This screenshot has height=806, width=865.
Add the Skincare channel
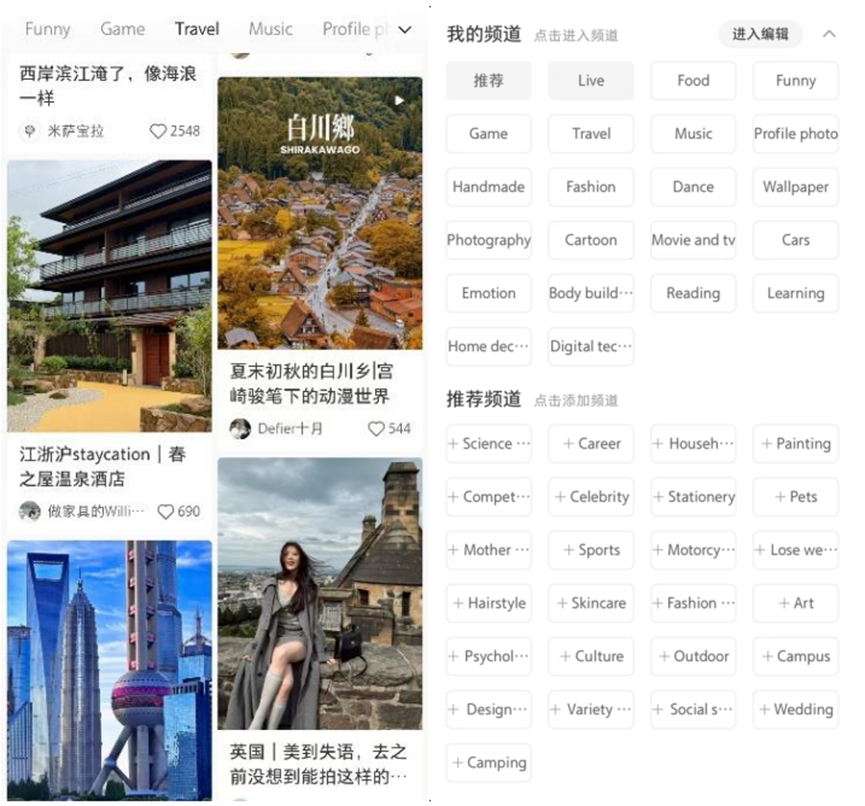click(x=591, y=603)
